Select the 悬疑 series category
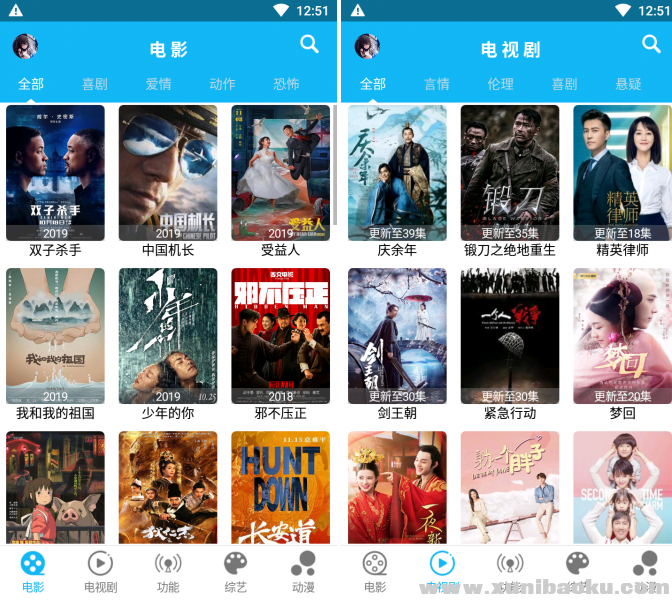Image resolution: width=672 pixels, height=600 pixels. click(629, 84)
